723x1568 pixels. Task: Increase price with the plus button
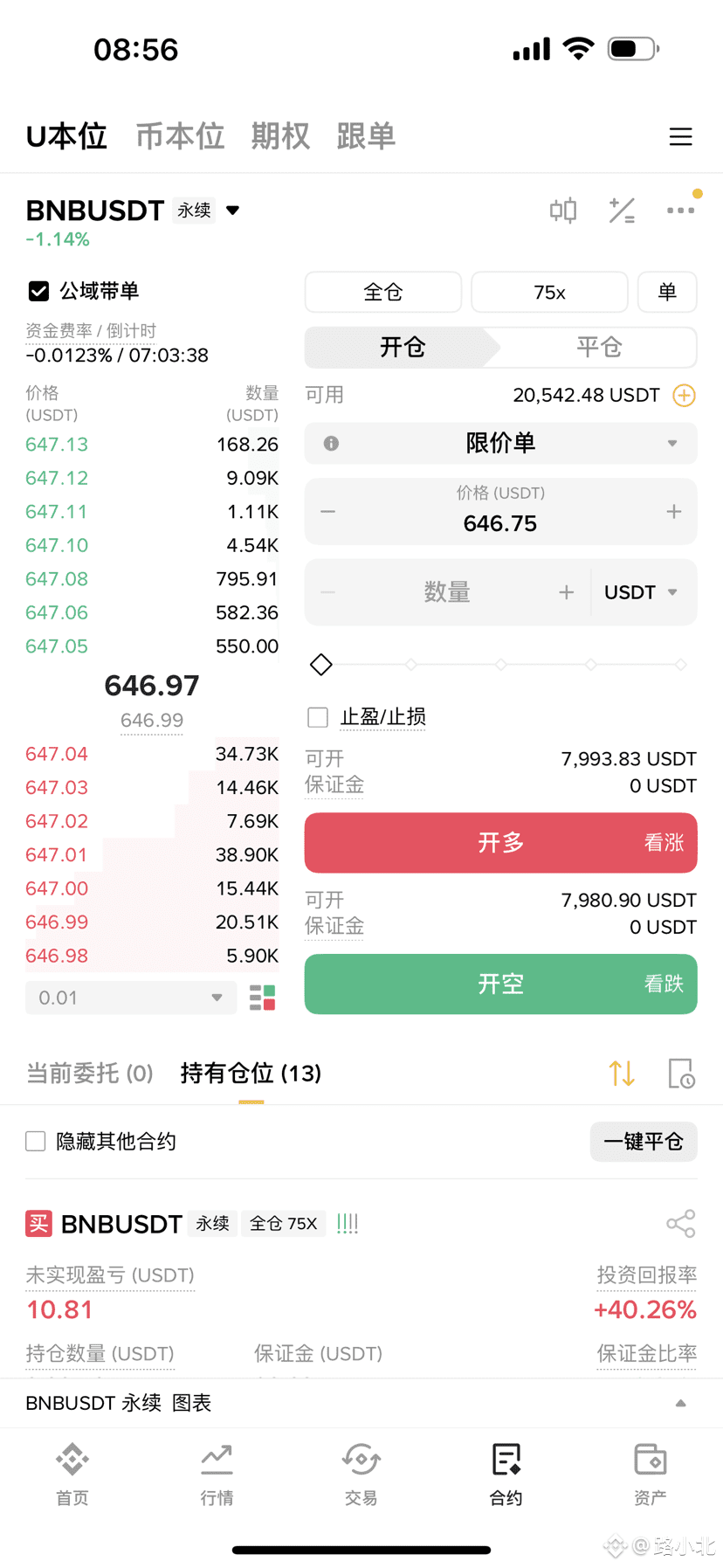click(673, 512)
